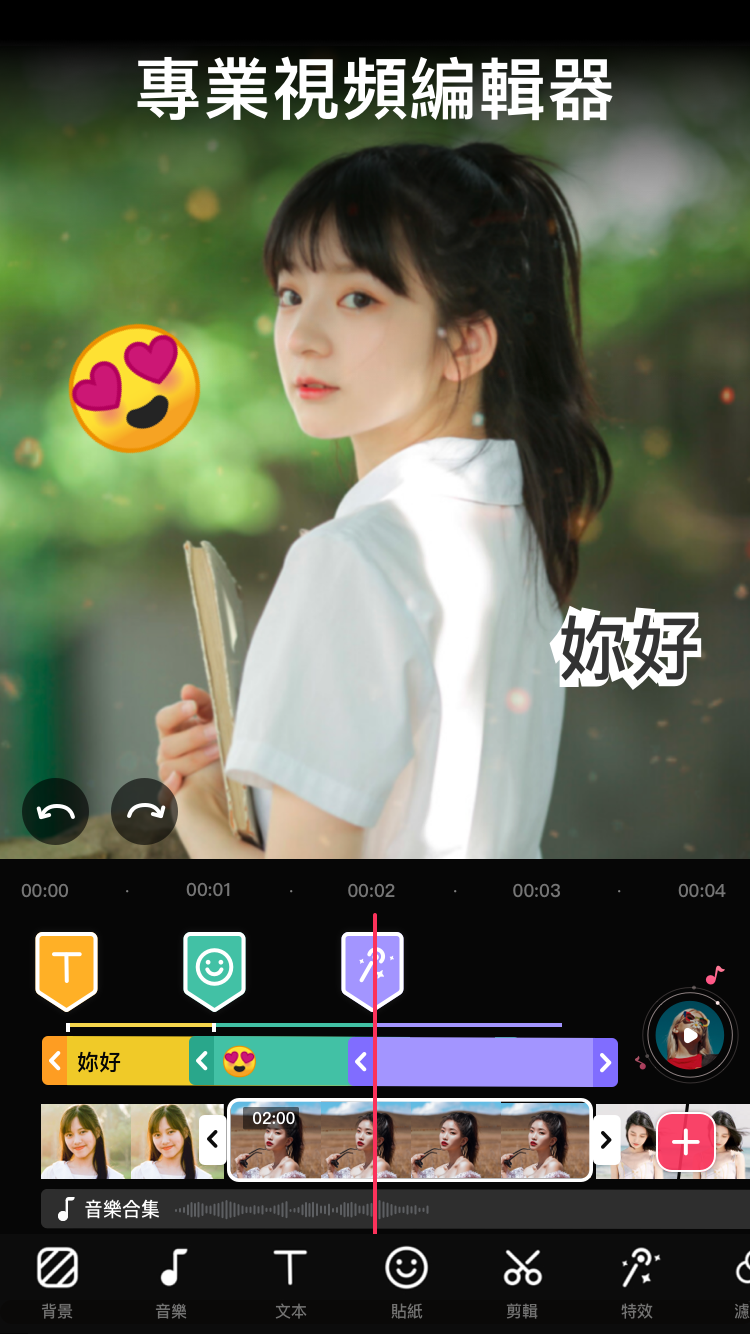Image resolution: width=750 pixels, height=1334 pixels.
Task: Tap the pink plus button to add a clip
Action: [685, 1141]
